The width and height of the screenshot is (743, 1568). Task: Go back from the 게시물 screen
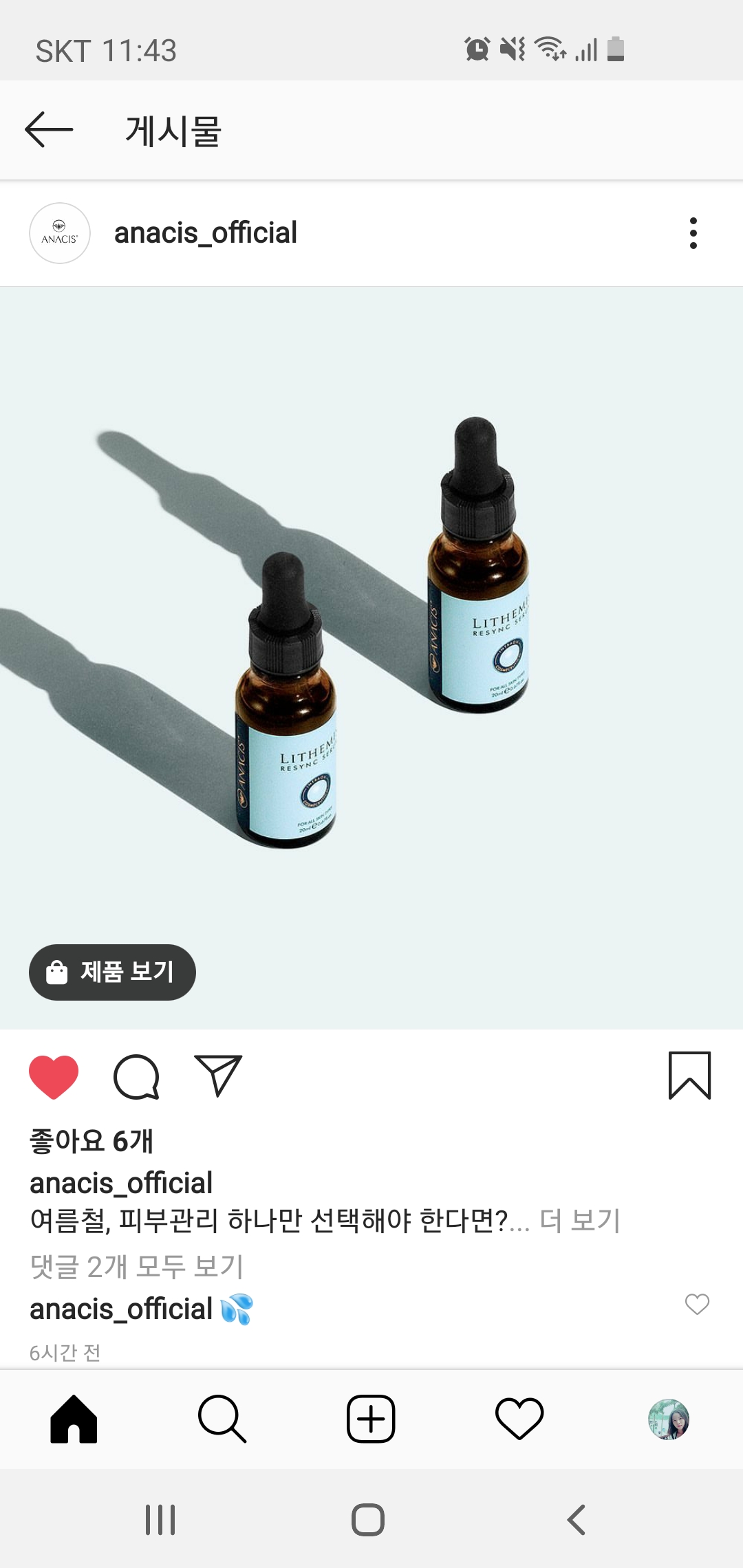(49, 130)
